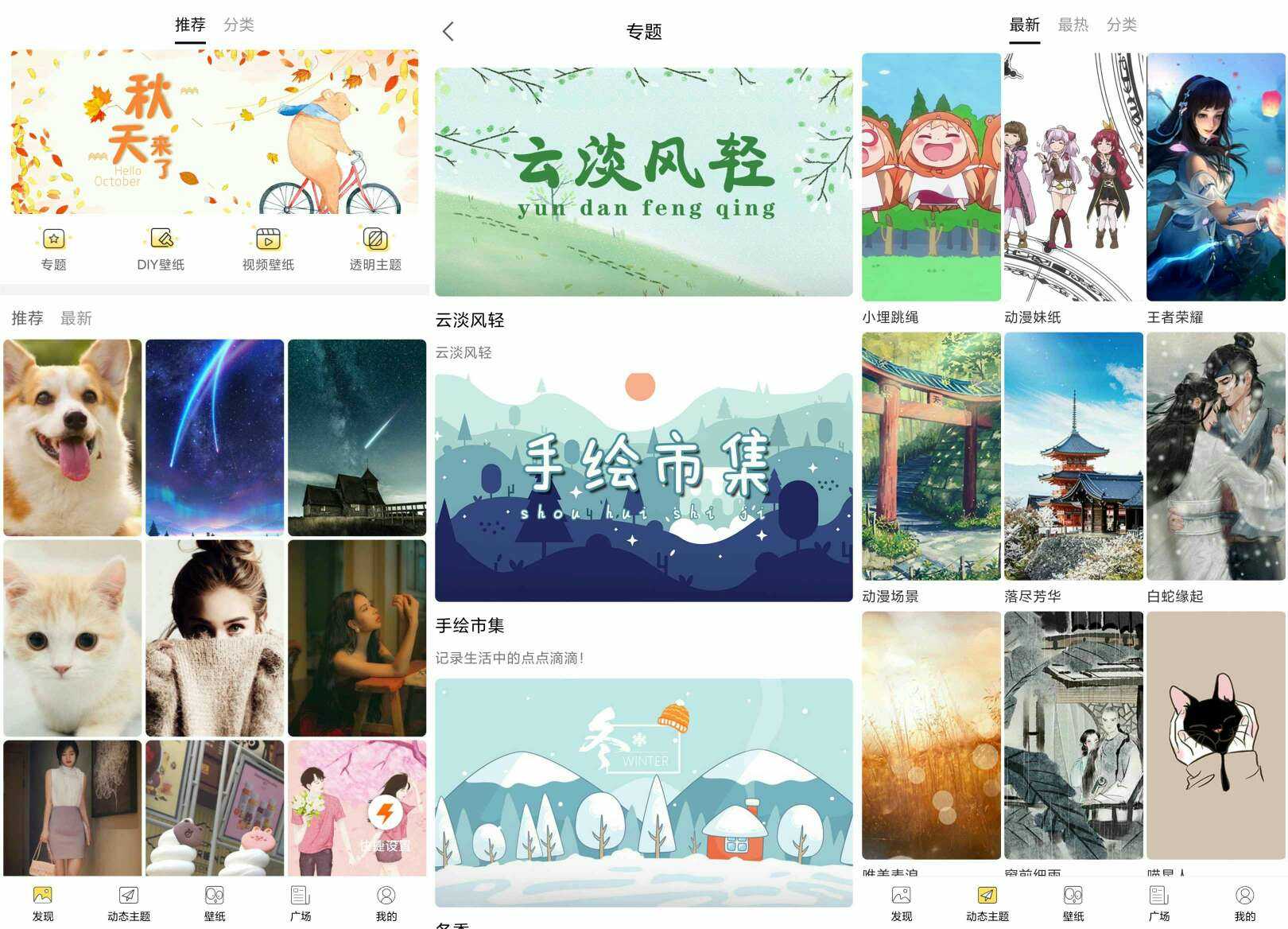This screenshot has width=1288, height=929.
Task: Open the 透明主题 section
Action: pos(375,247)
